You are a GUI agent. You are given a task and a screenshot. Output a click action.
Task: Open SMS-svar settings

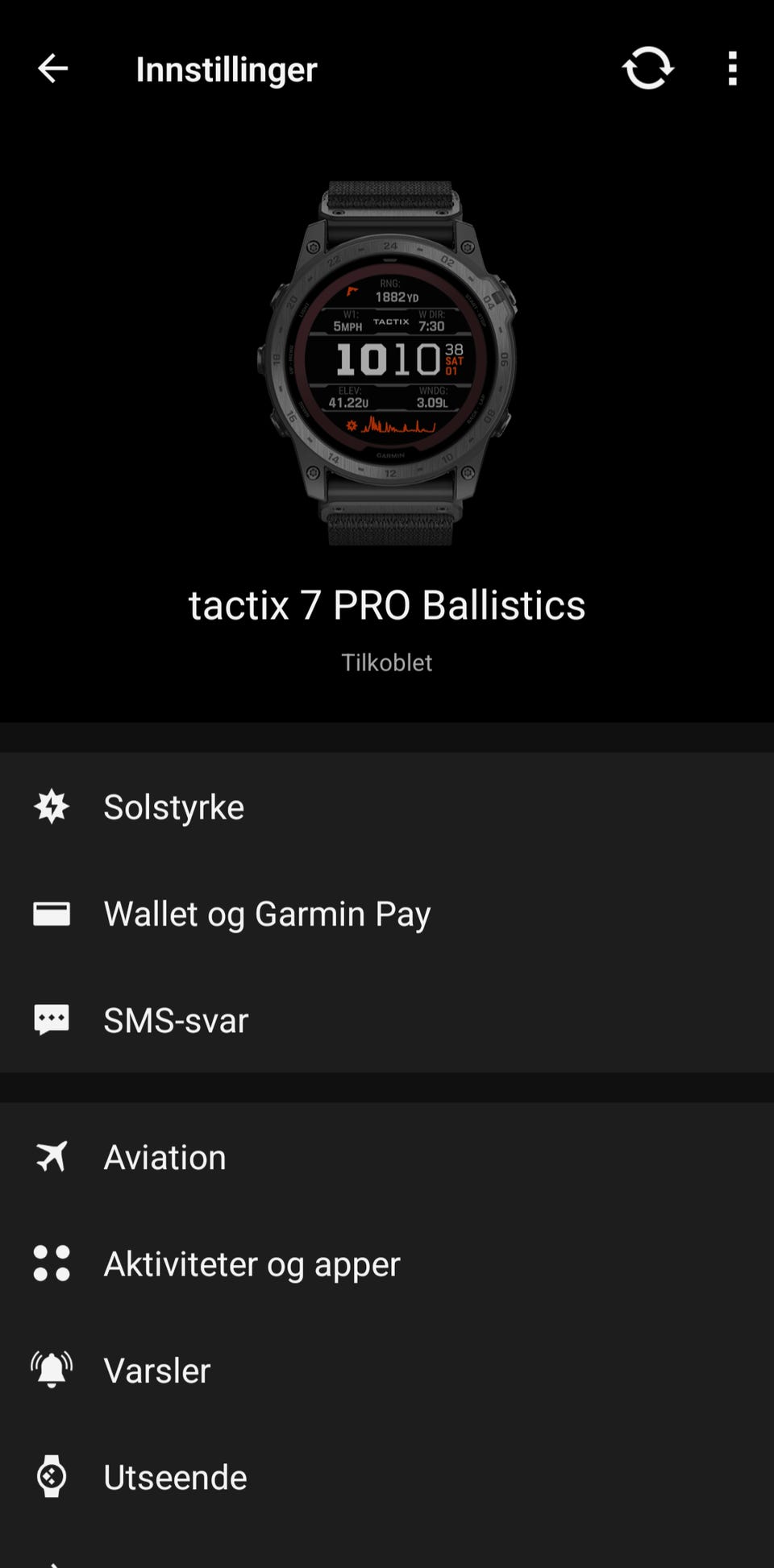(387, 1020)
